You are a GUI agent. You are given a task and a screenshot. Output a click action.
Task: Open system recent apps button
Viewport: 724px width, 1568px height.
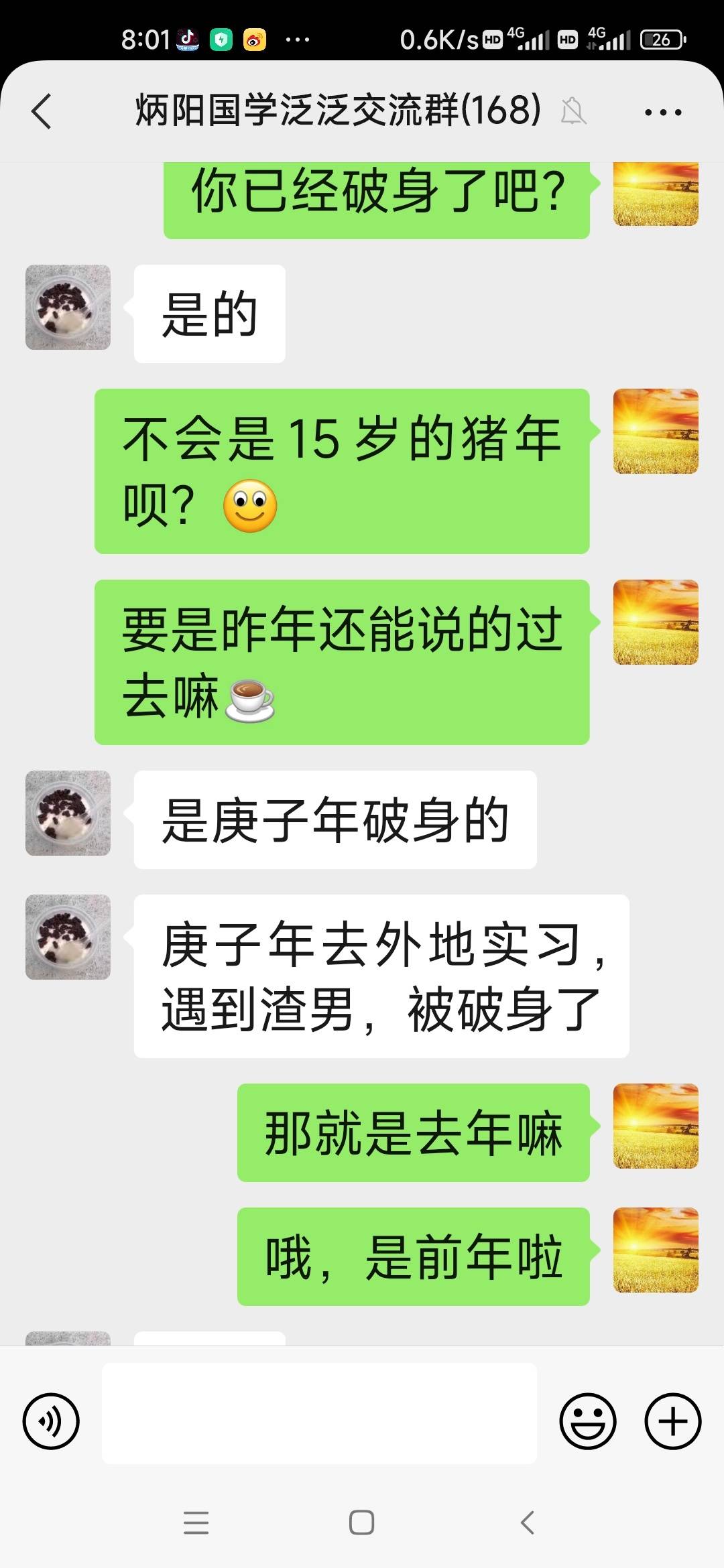point(196,1522)
